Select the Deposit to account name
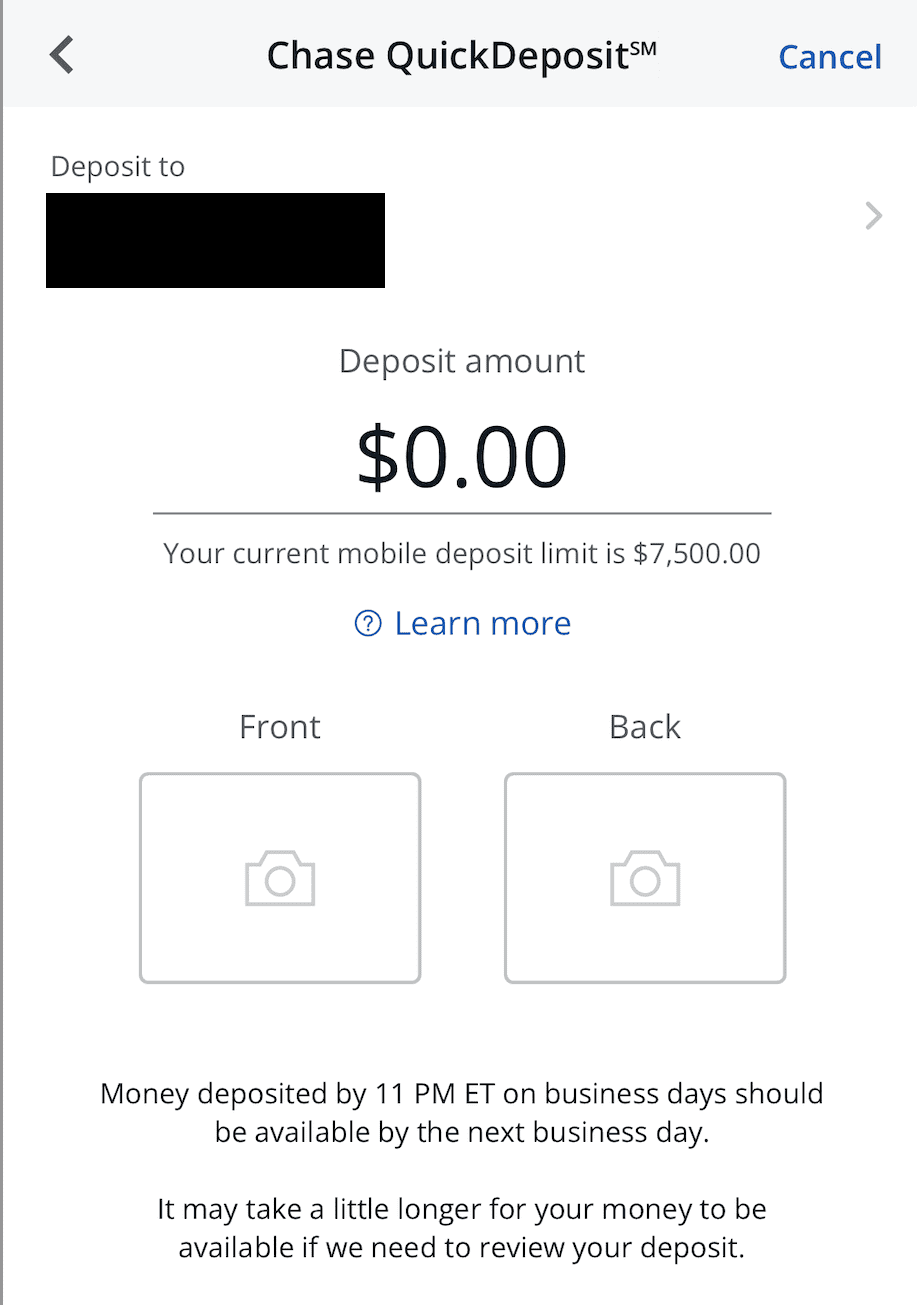The width and height of the screenshot is (917, 1305). [x=215, y=240]
